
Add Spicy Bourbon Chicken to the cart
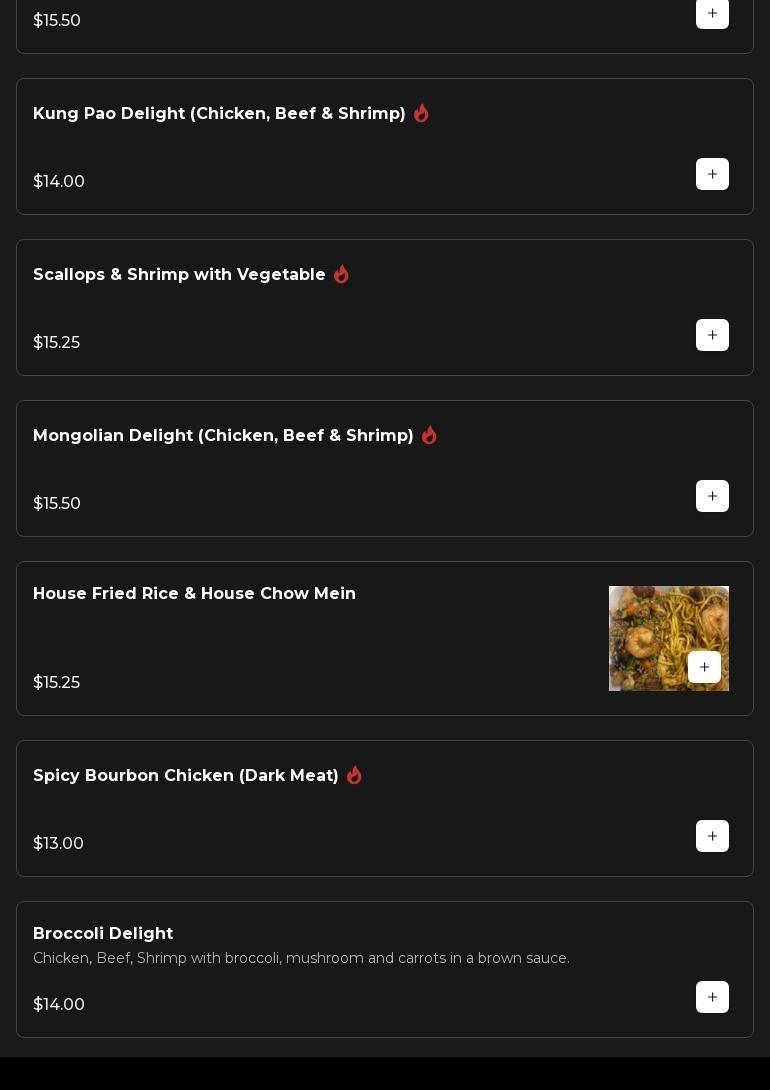[712, 836]
